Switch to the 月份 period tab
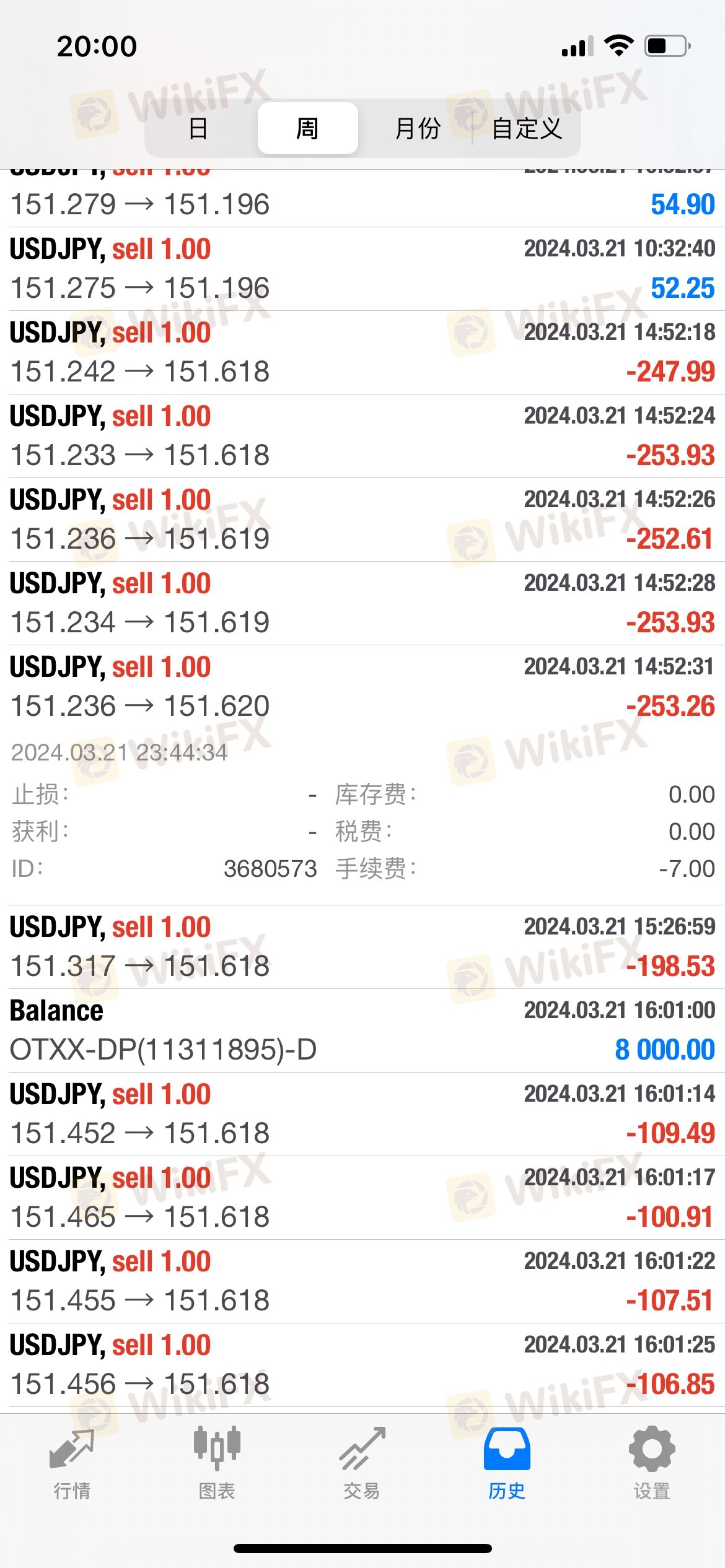 pos(418,129)
